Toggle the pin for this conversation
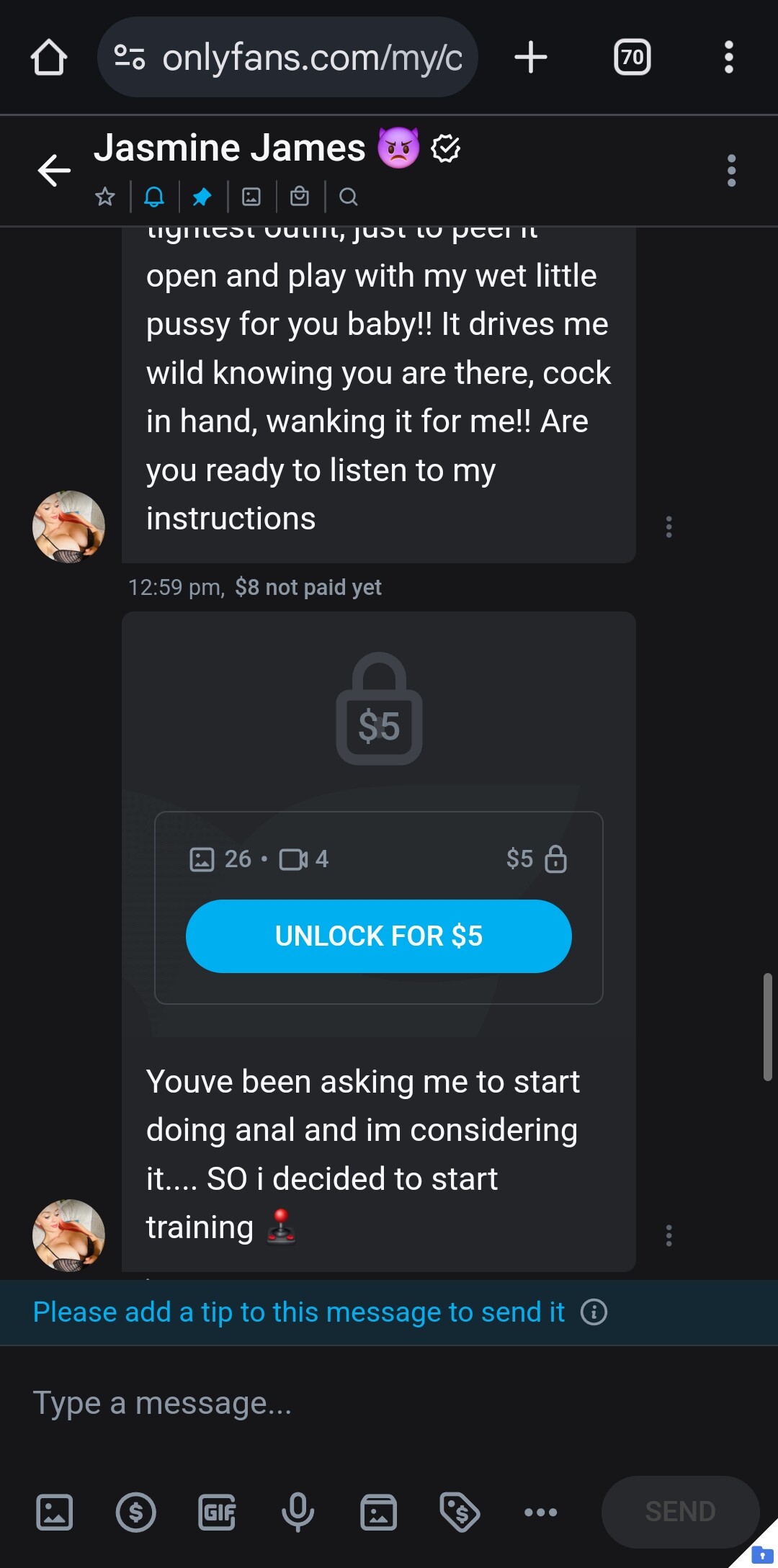The height and width of the screenshot is (1568, 778). pos(202,197)
